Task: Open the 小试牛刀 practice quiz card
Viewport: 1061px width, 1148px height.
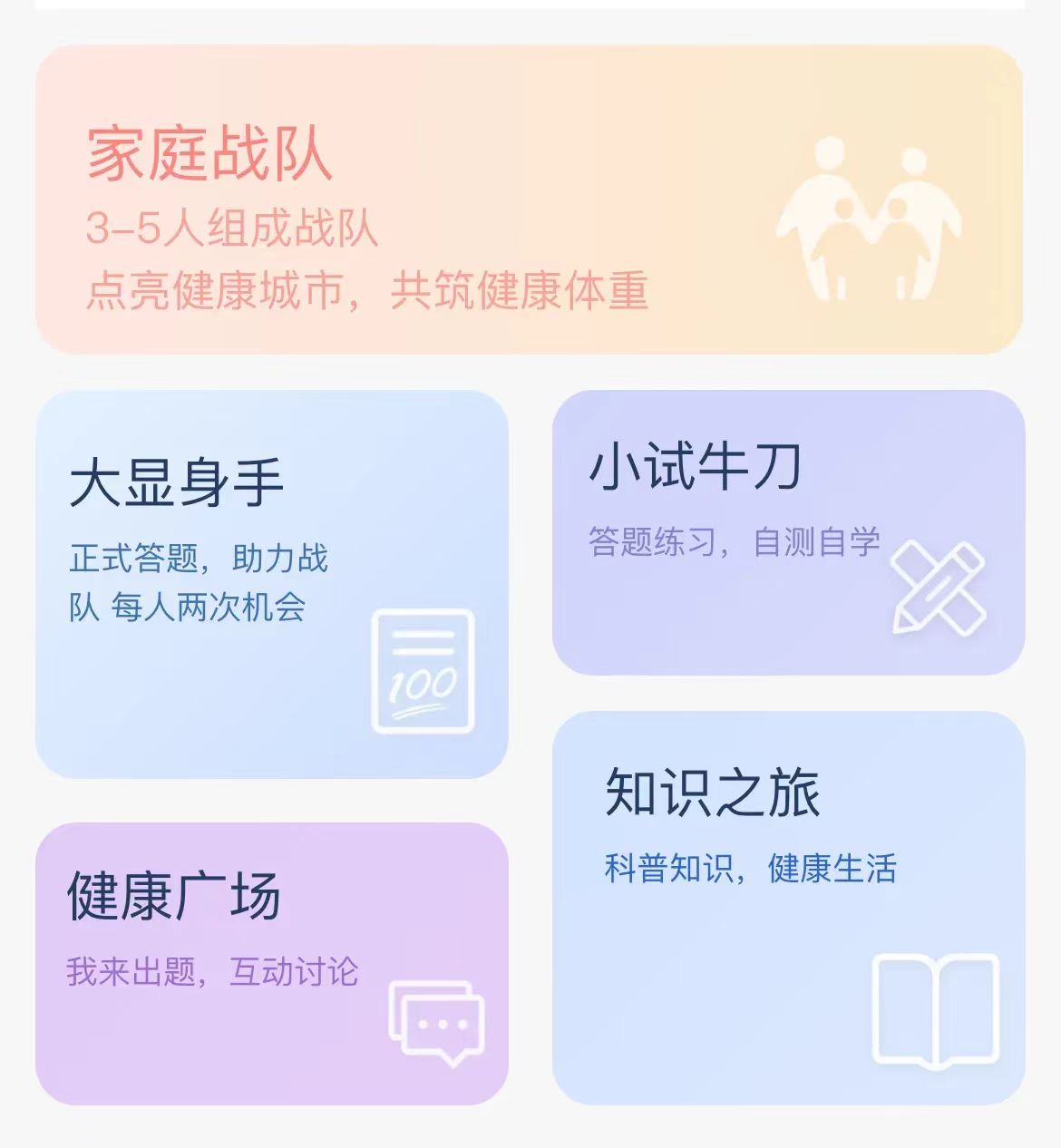Action: pos(788,532)
